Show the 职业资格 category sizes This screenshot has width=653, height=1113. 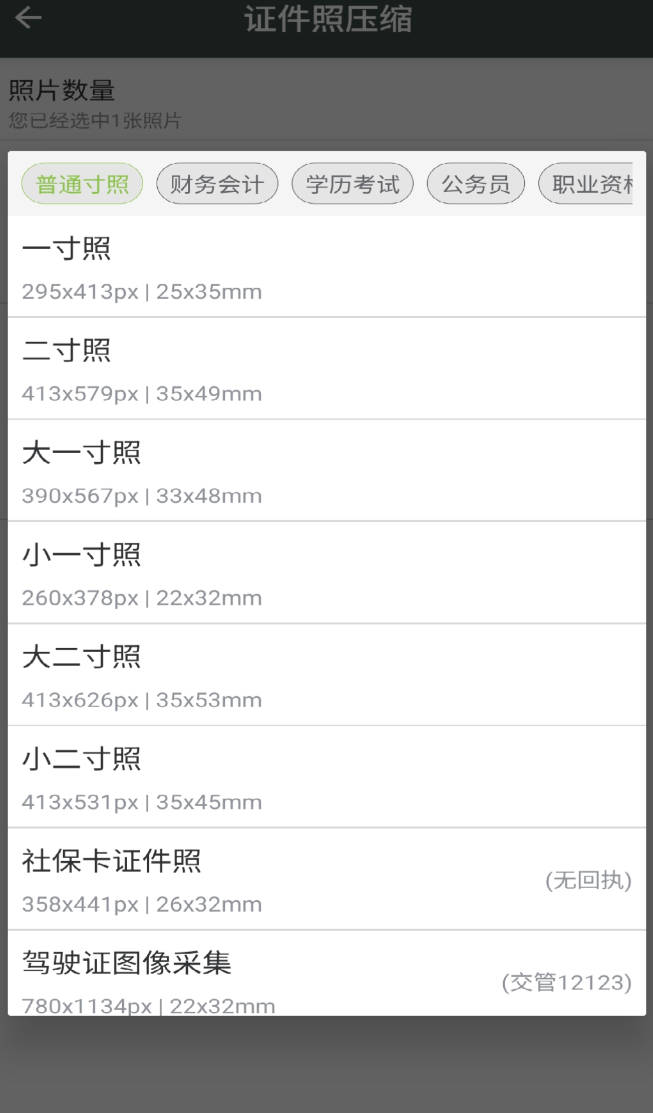coord(587,185)
